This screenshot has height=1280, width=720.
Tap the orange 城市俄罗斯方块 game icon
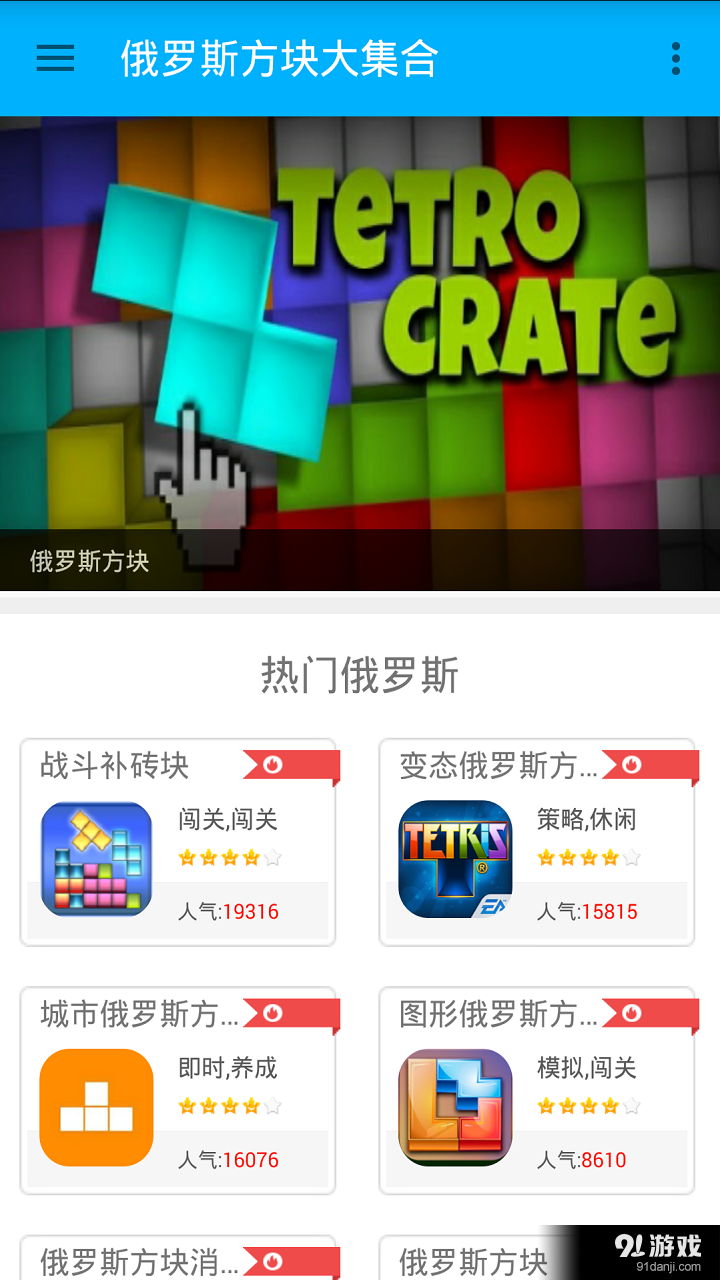click(x=96, y=1106)
